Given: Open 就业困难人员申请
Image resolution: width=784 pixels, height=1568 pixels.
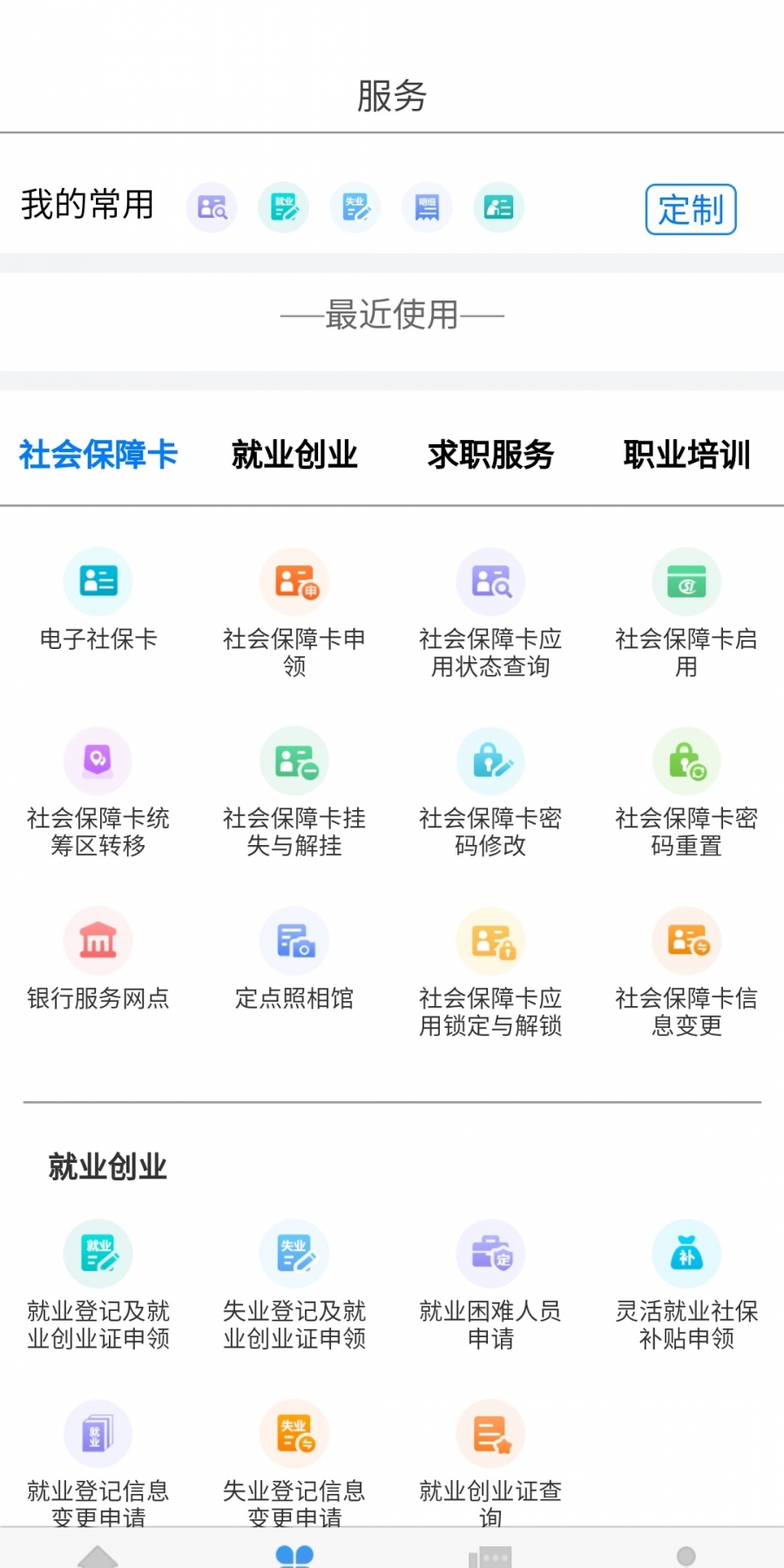Looking at the screenshot, I should (x=490, y=1286).
